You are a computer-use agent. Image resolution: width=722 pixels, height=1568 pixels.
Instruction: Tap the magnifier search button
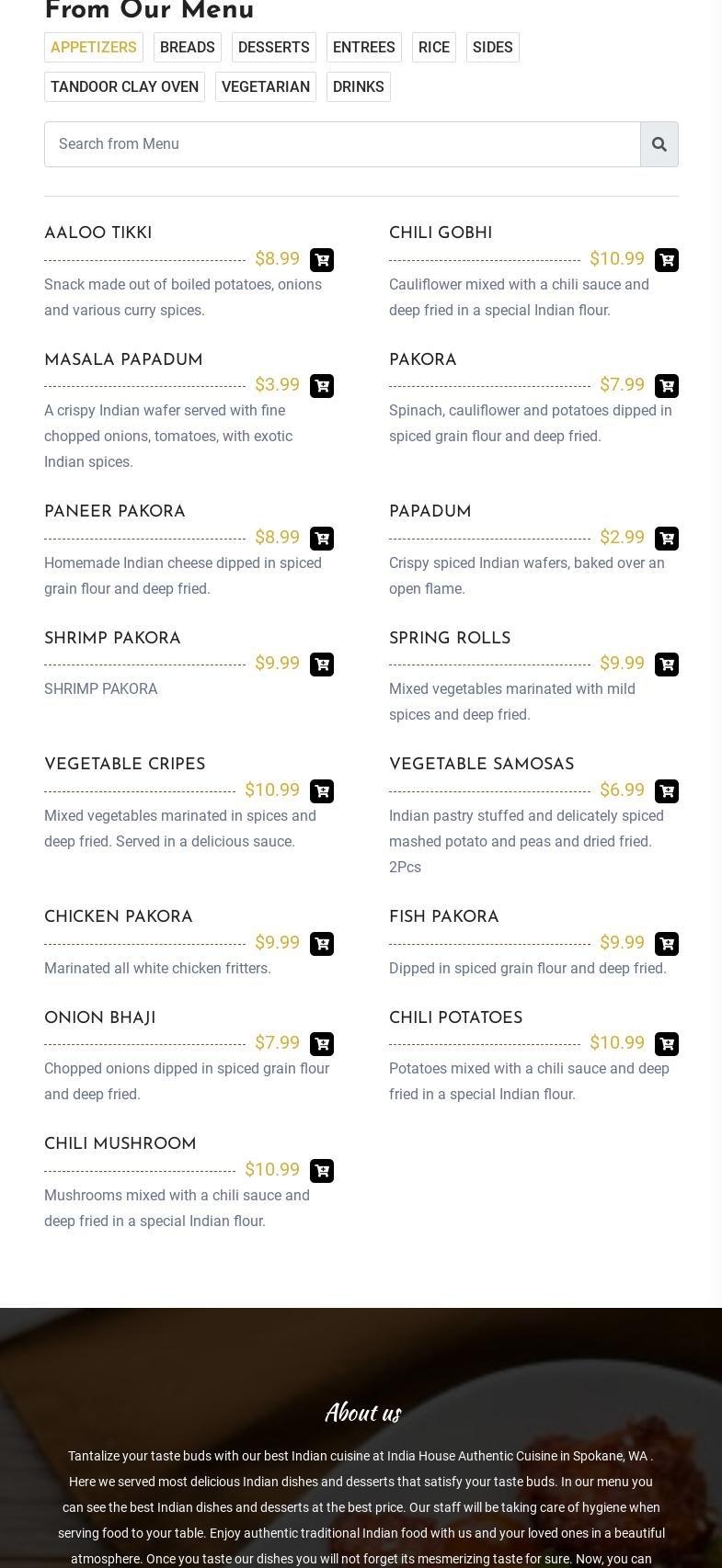[x=659, y=144]
